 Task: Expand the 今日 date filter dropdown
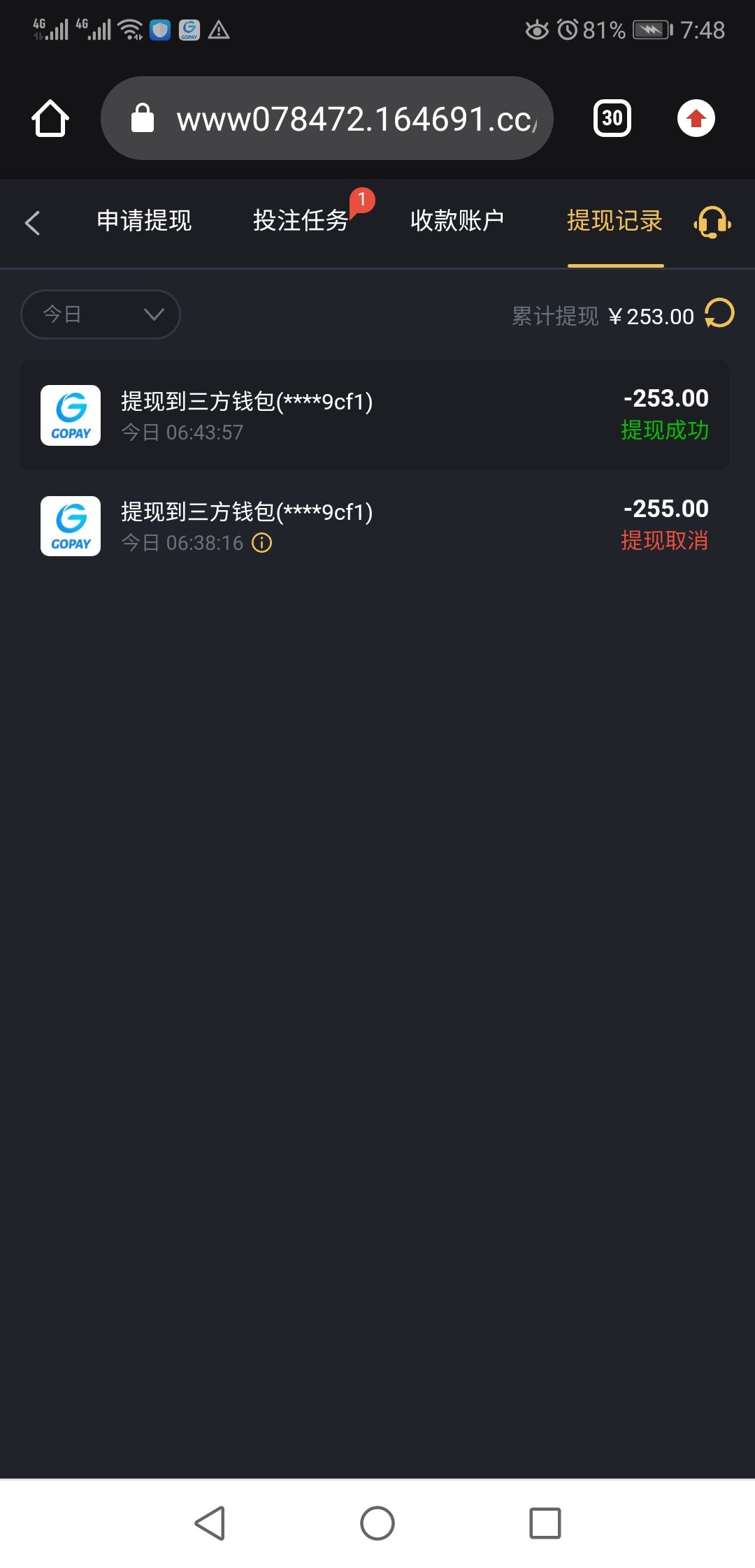click(101, 314)
